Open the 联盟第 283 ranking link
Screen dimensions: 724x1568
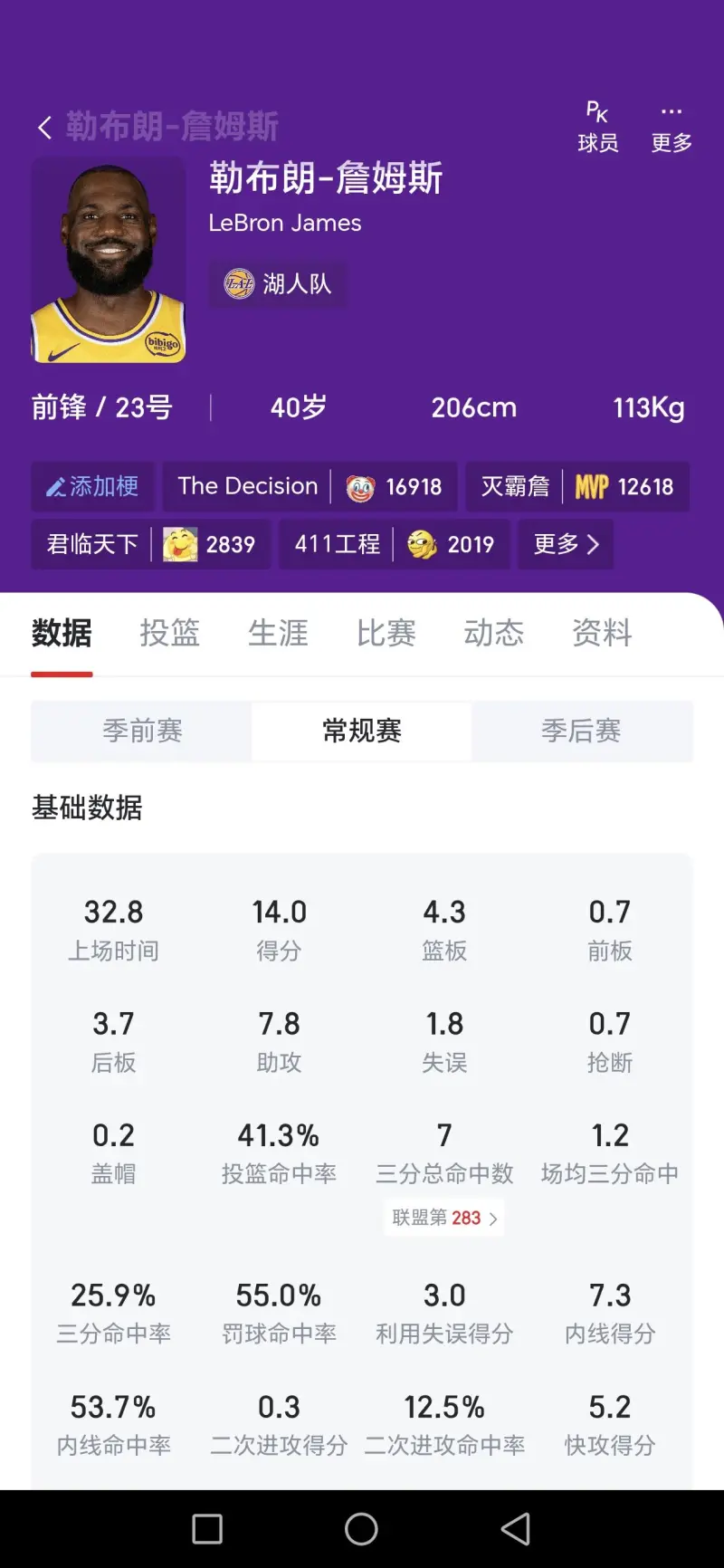444,1218
